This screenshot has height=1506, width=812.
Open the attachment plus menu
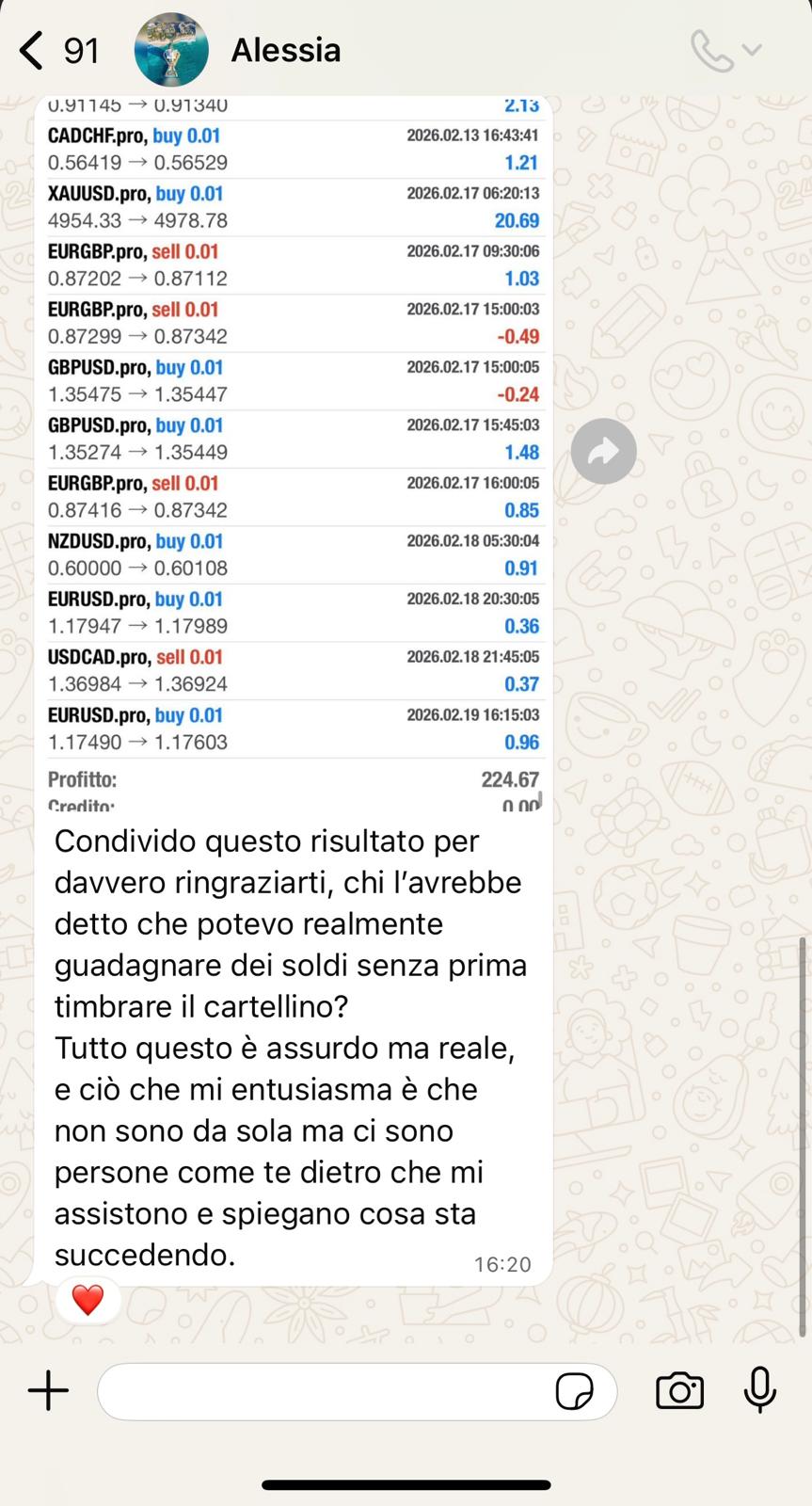pos(49,1390)
